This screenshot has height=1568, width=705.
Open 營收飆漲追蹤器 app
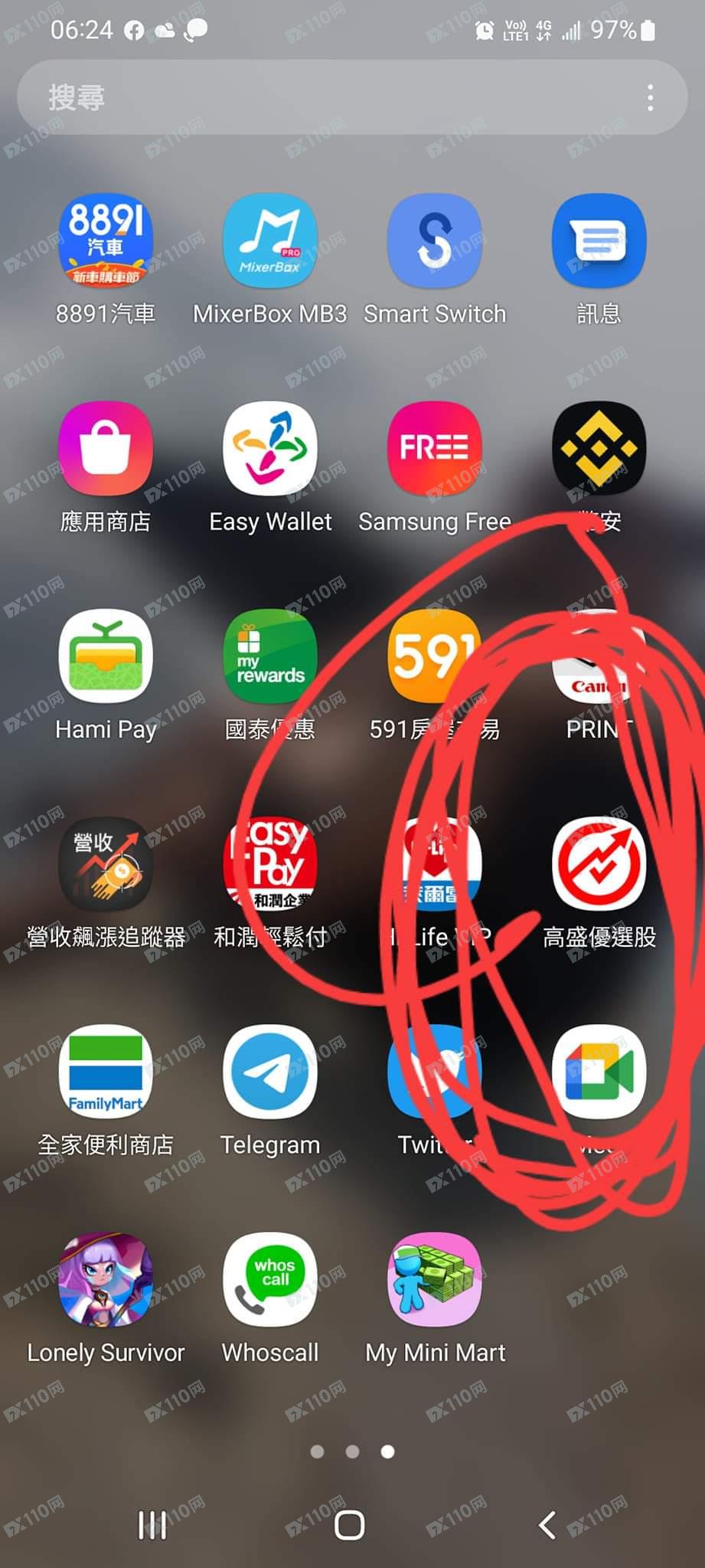(106, 864)
